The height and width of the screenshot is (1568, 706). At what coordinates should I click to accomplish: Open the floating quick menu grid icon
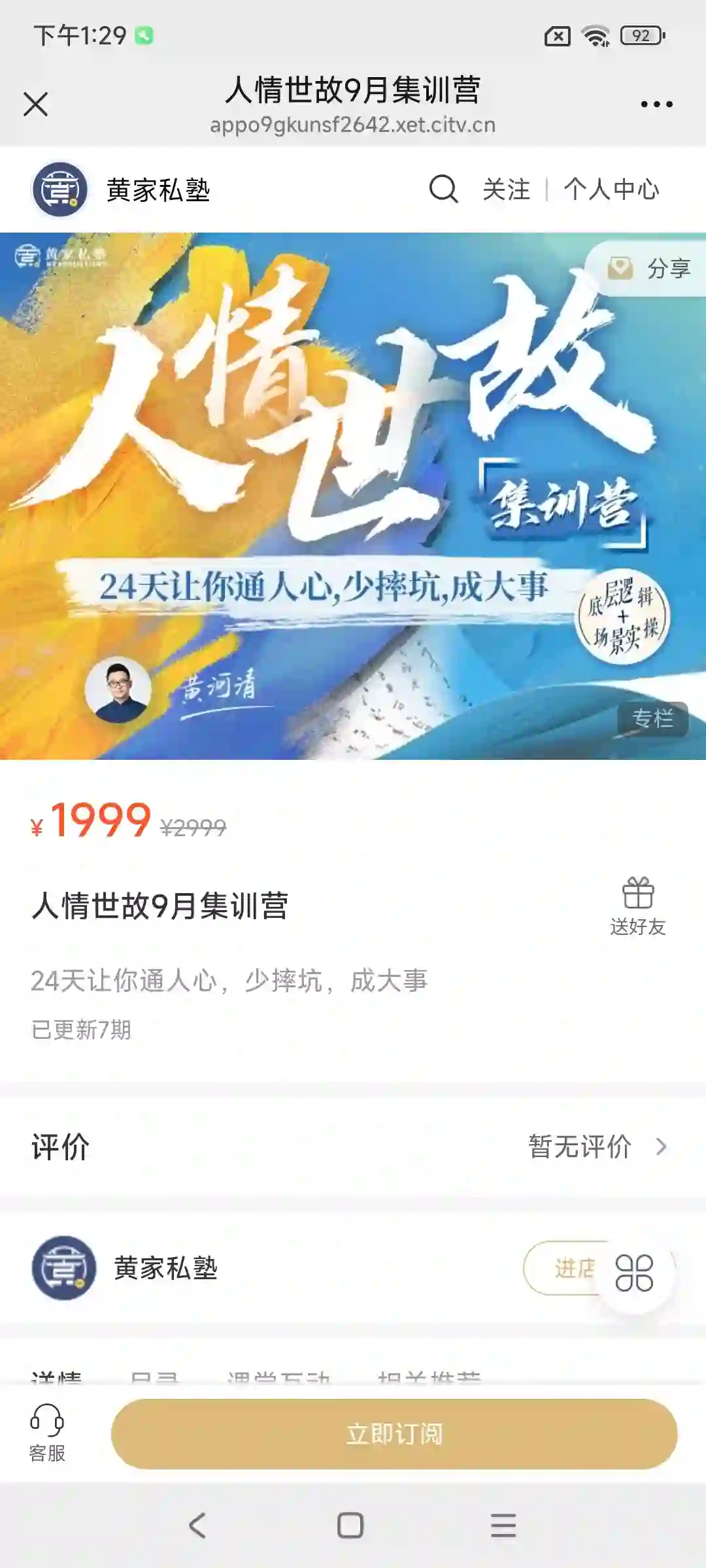(635, 1273)
